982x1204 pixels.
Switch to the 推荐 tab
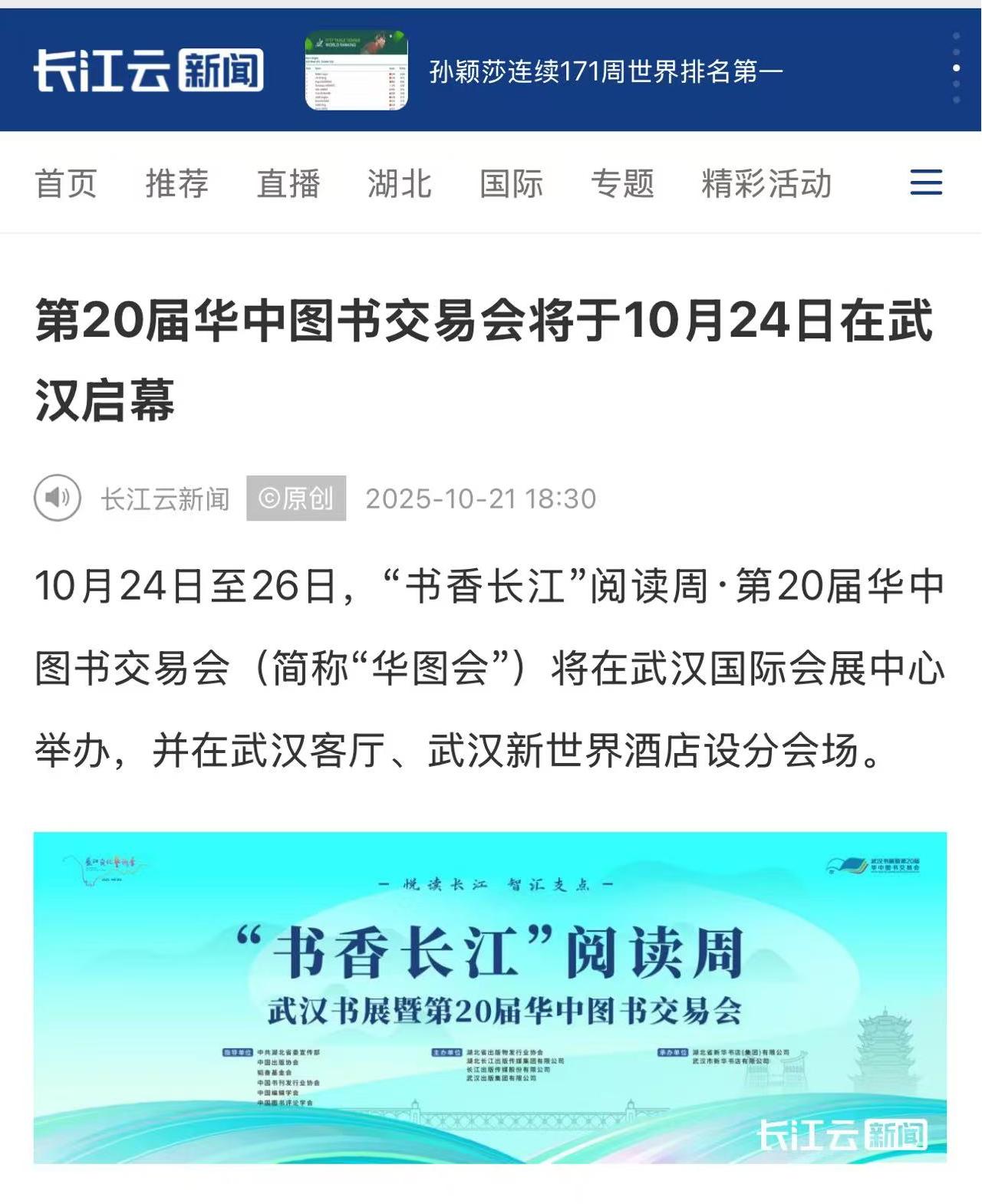point(176,184)
